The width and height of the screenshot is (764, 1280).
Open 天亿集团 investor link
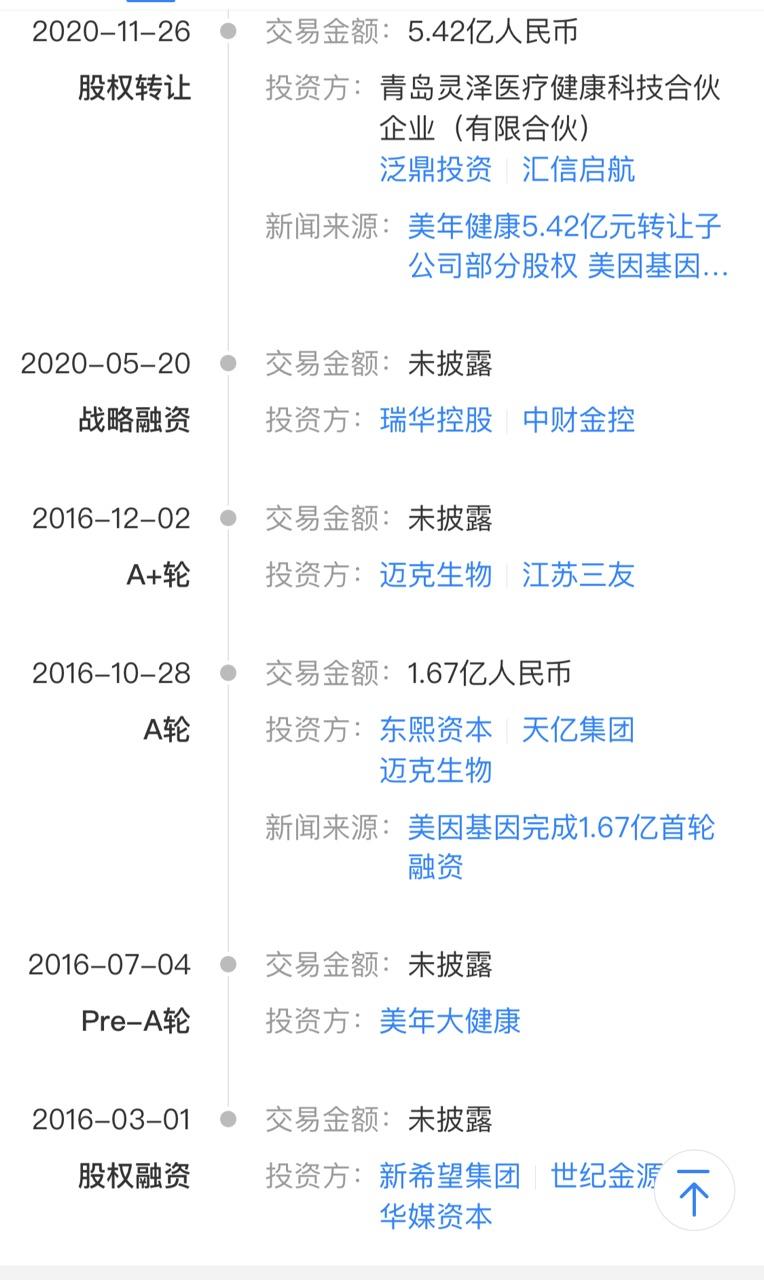tap(578, 730)
